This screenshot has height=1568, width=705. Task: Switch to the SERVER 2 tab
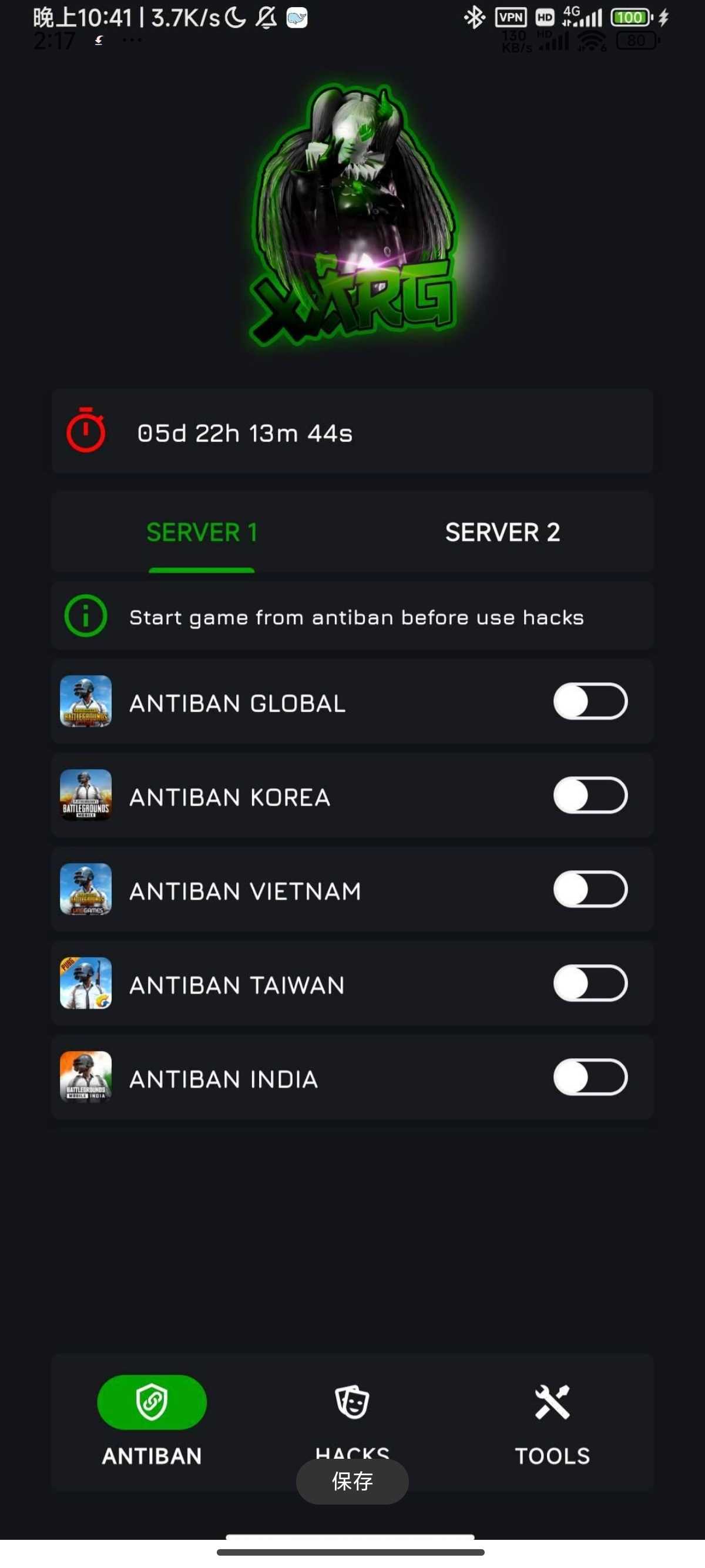[502, 532]
